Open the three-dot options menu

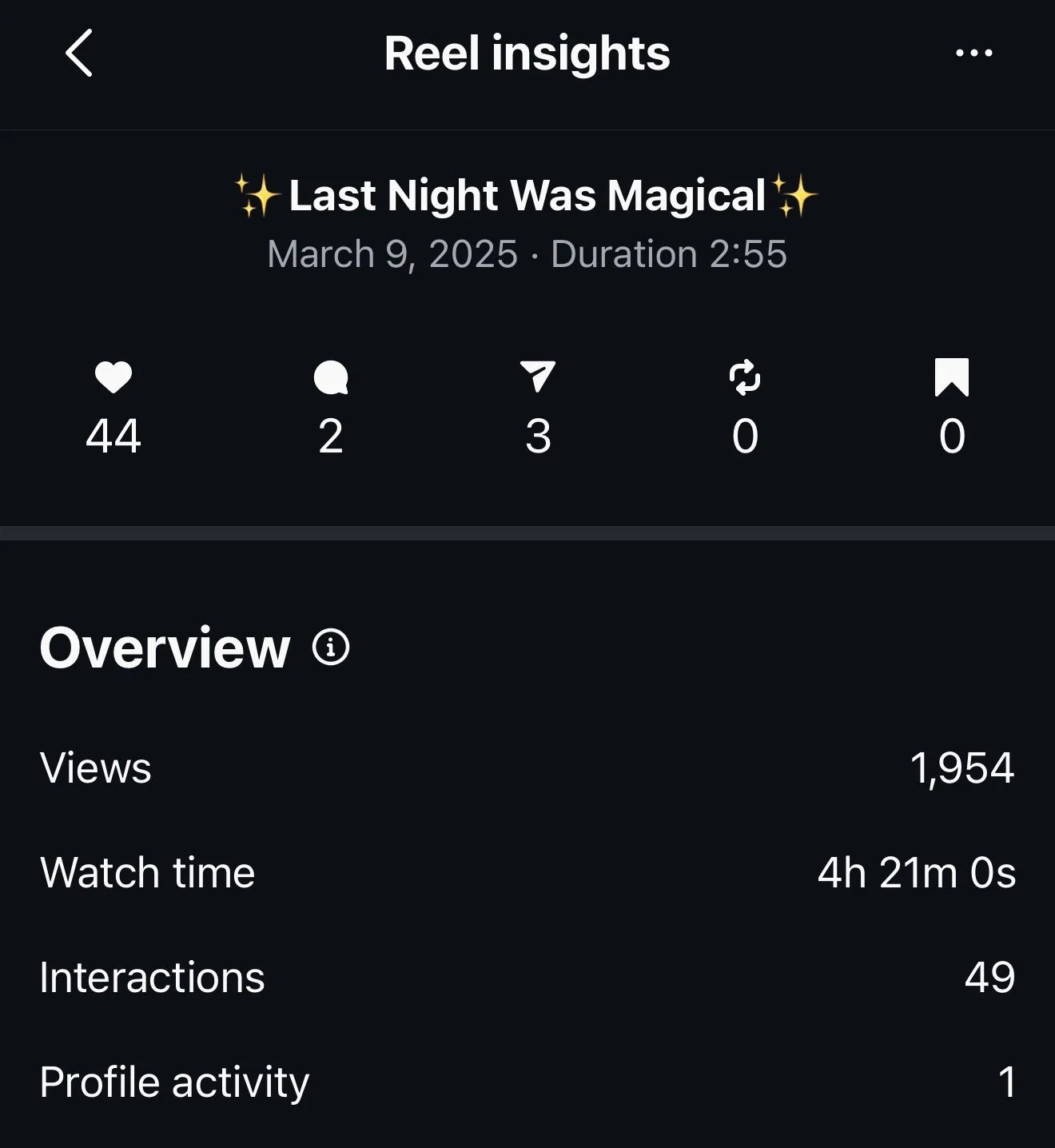tap(973, 54)
